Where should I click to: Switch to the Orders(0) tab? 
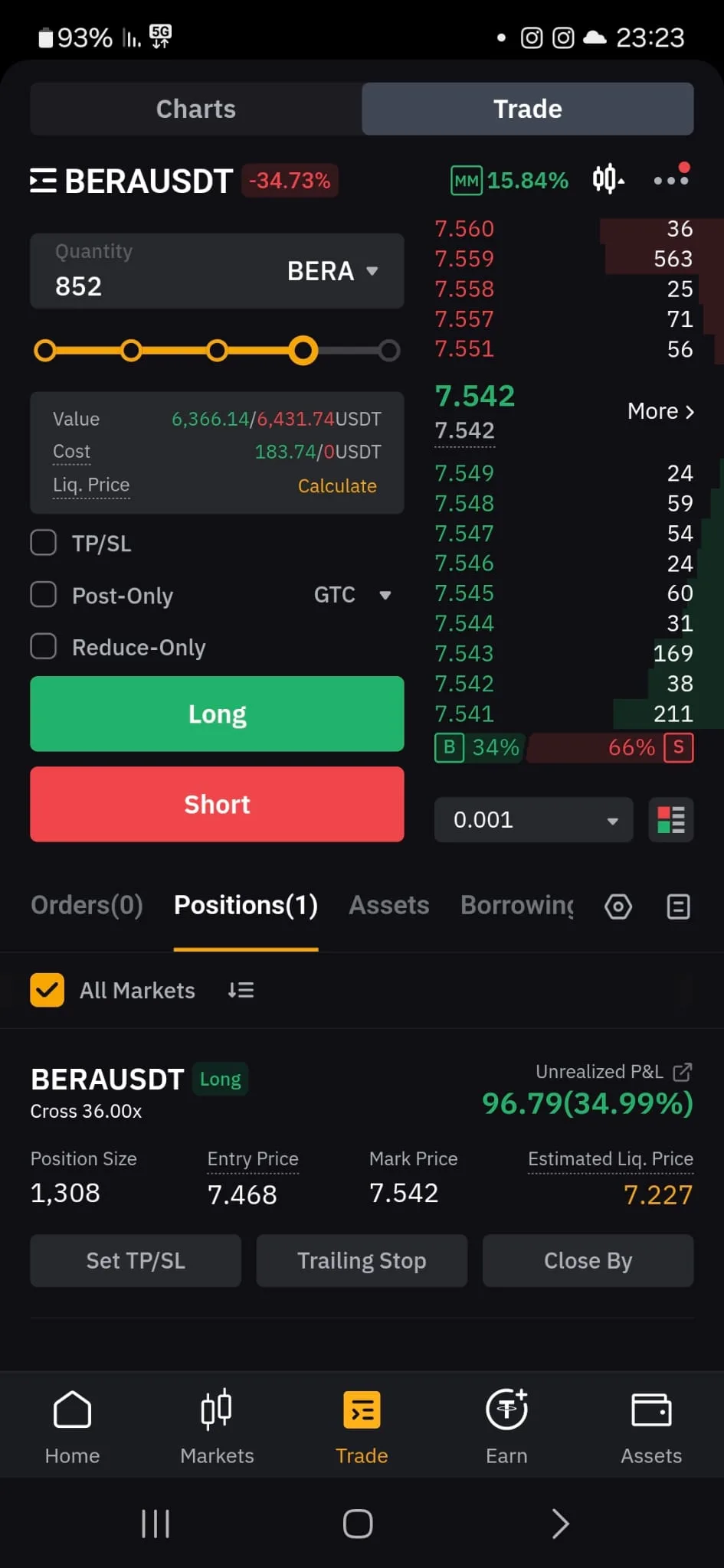click(x=87, y=906)
